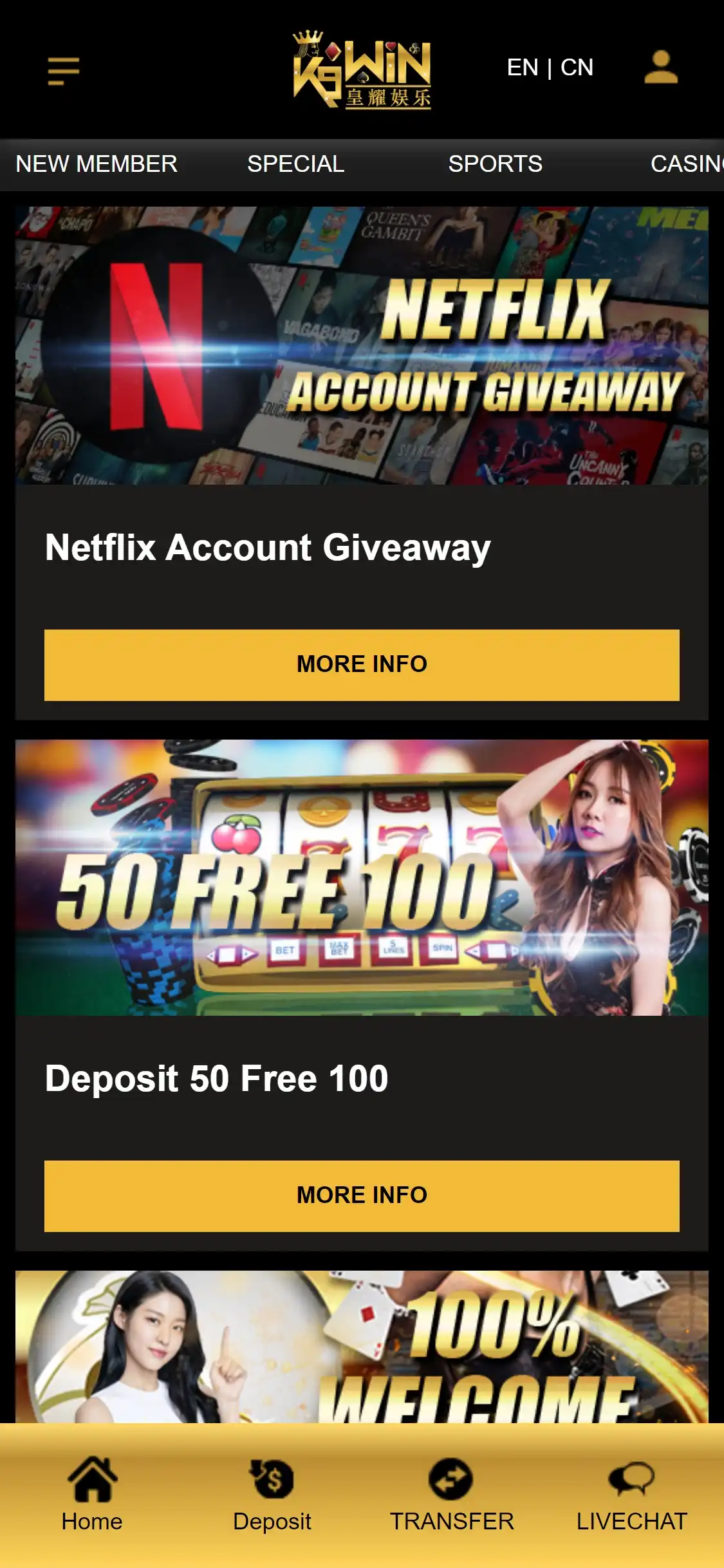724x1568 pixels.
Task: Open the Deposit section
Action: [x=272, y=1495]
